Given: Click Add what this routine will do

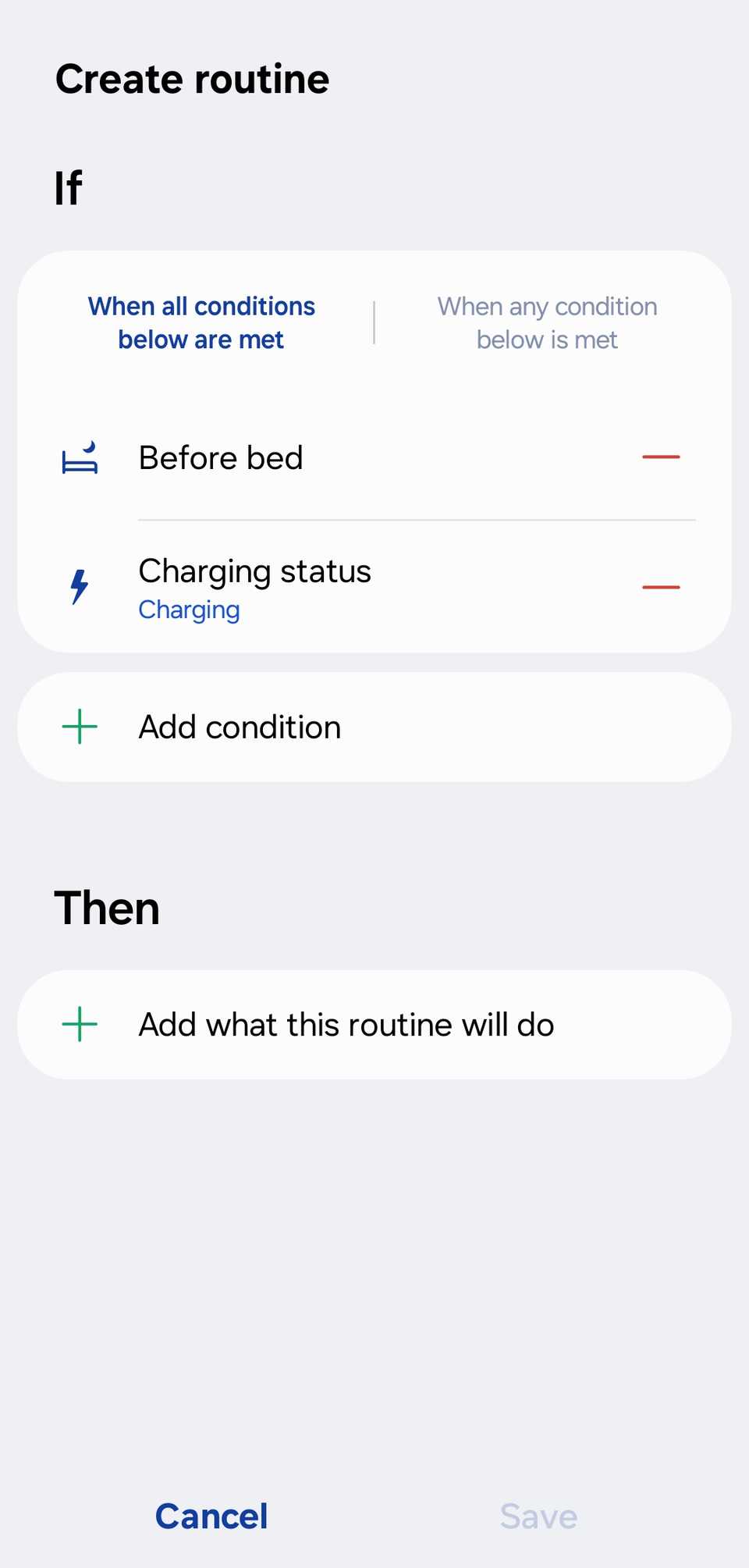Looking at the screenshot, I should coord(346,1024).
